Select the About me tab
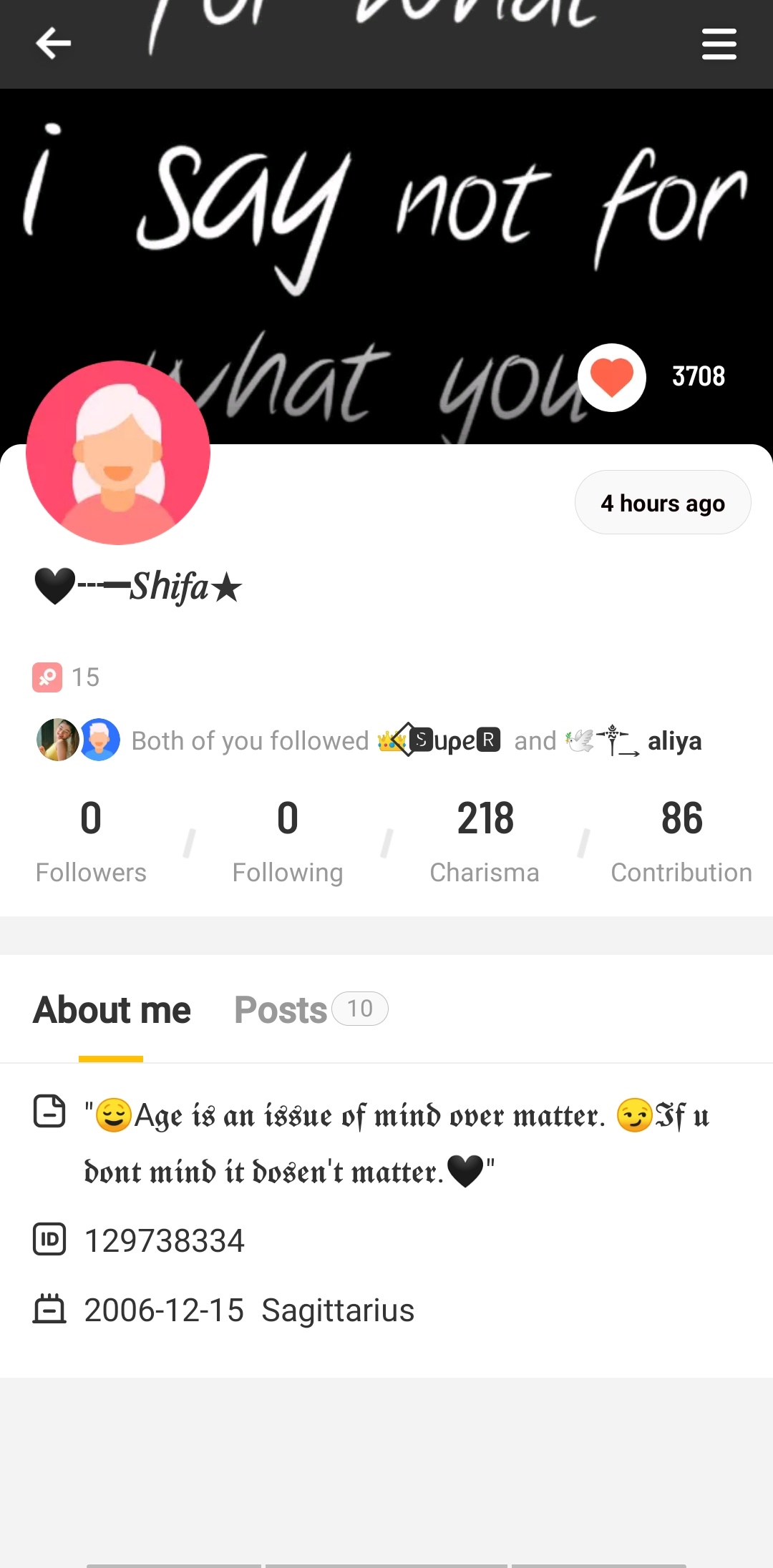The image size is (773, 1568). pos(112,1009)
